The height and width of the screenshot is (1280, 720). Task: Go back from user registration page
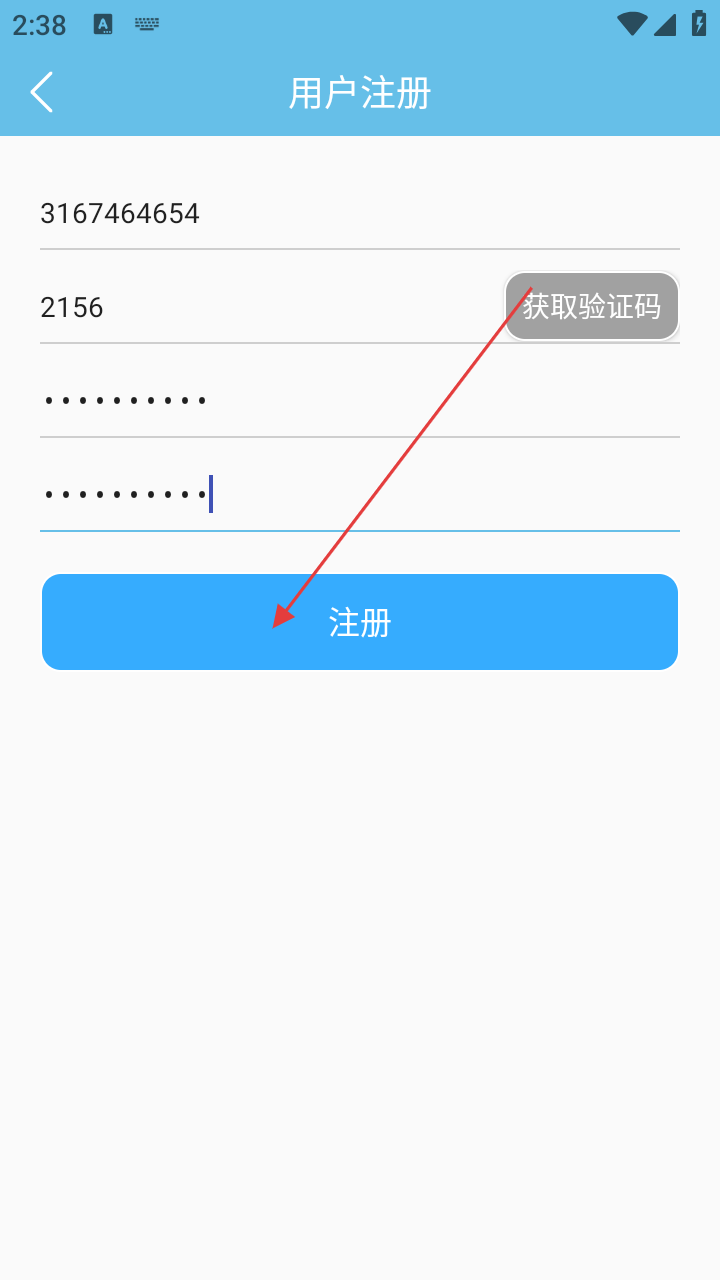pyautogui.click(x=41, y=93)
